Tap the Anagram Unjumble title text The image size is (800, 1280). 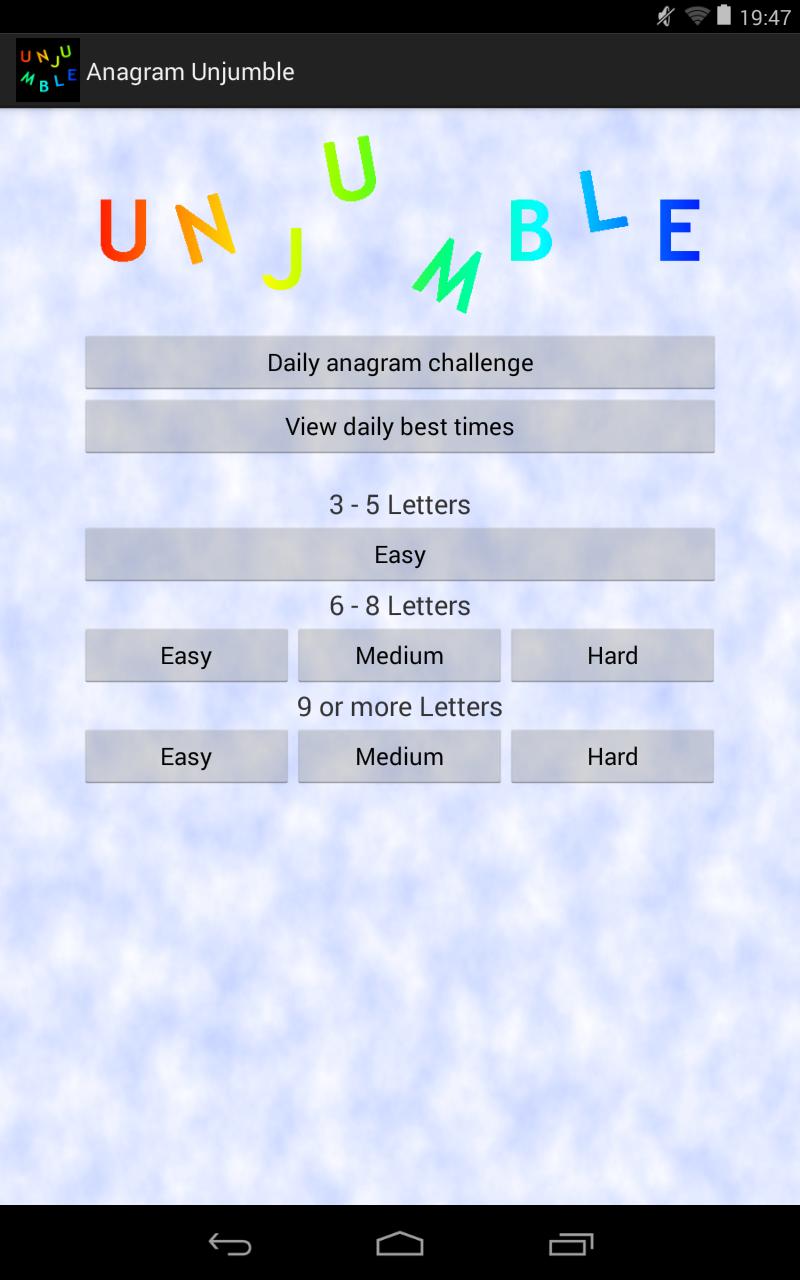pyautogui.click(x=190, y=70)
